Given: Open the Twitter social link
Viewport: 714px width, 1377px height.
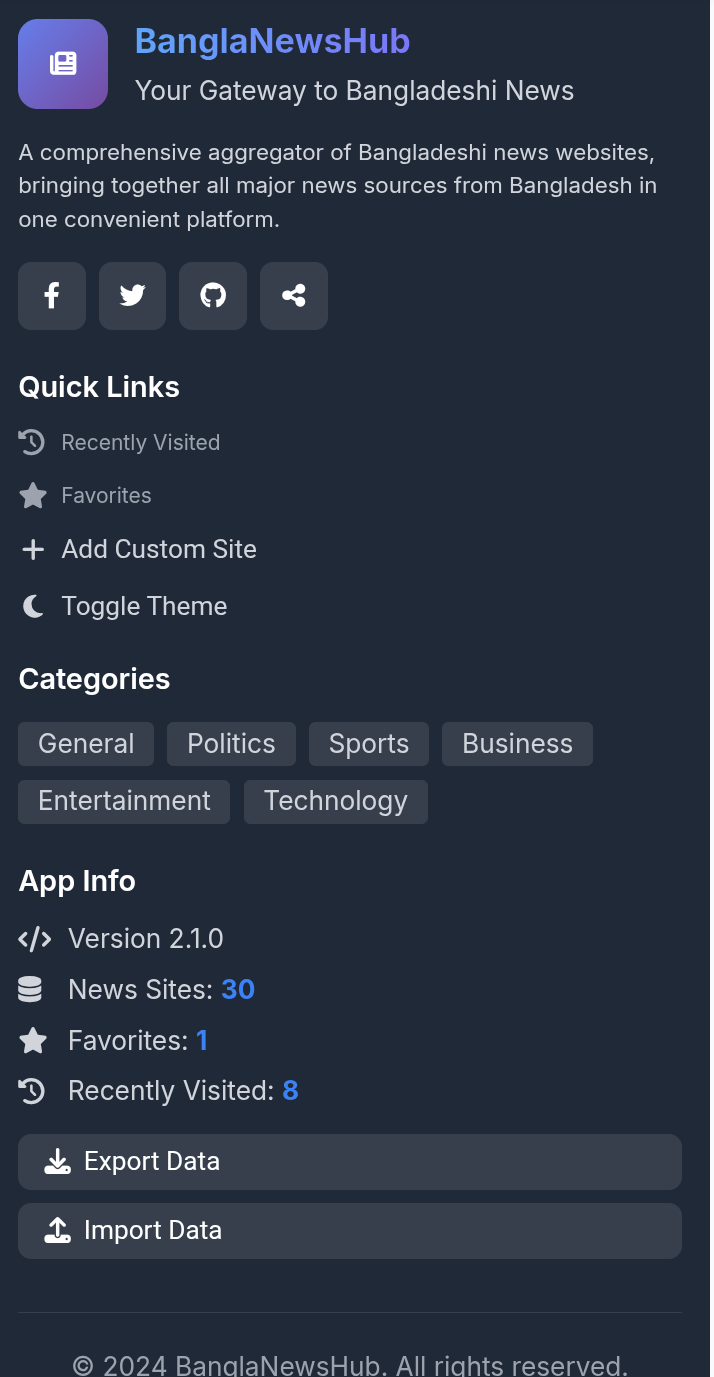Looking at the screenshot, I should tap(132, 296).
